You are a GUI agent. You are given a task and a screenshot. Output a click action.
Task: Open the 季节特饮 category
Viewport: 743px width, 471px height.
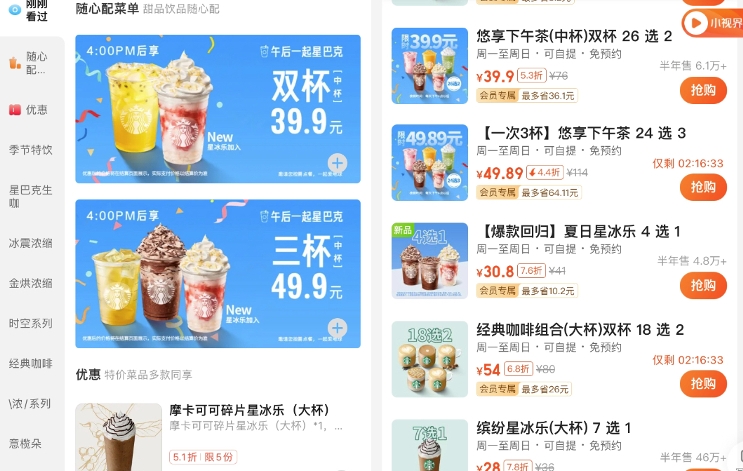[31, 149]
